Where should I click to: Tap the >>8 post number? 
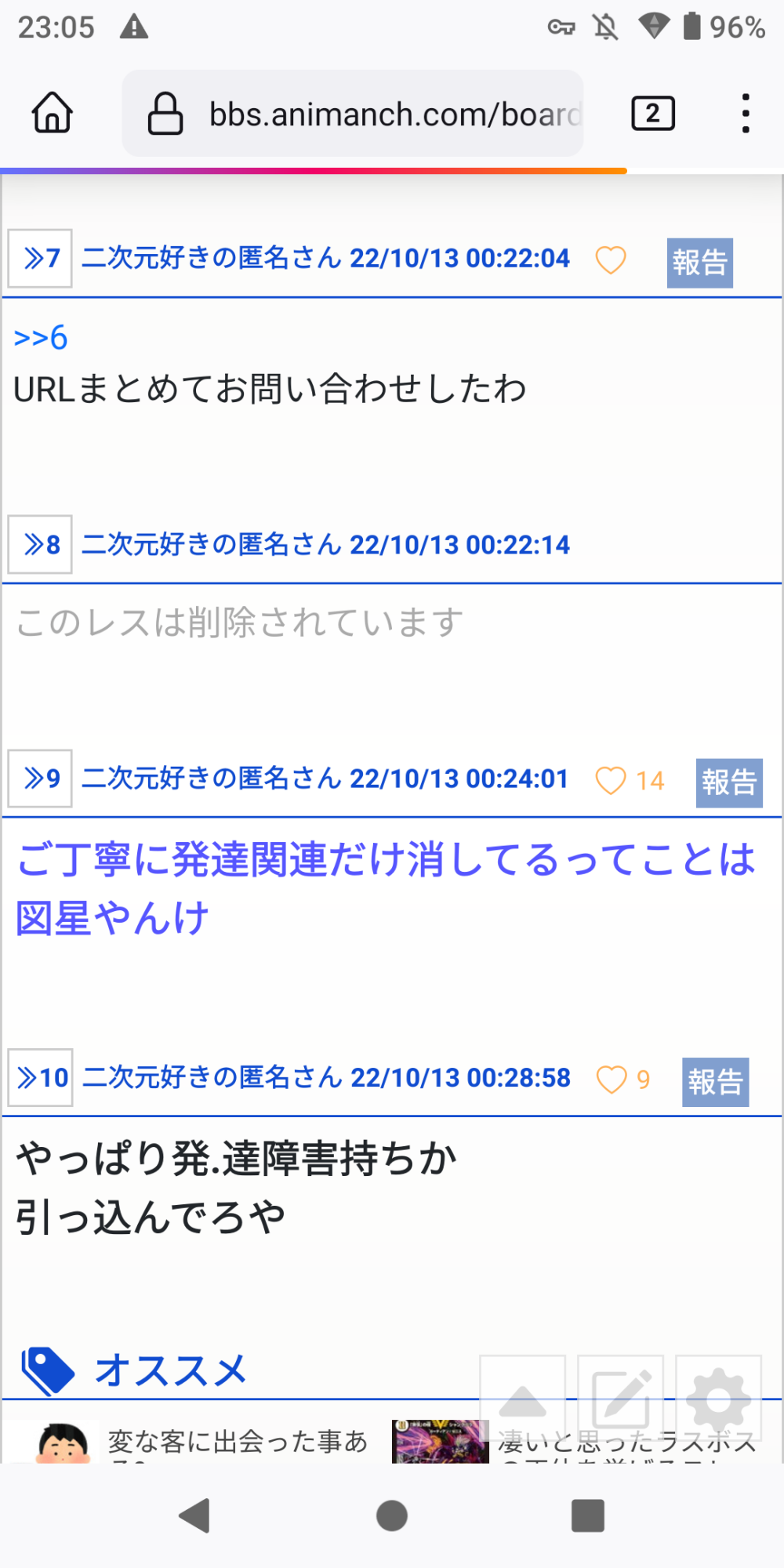[41, 544]
